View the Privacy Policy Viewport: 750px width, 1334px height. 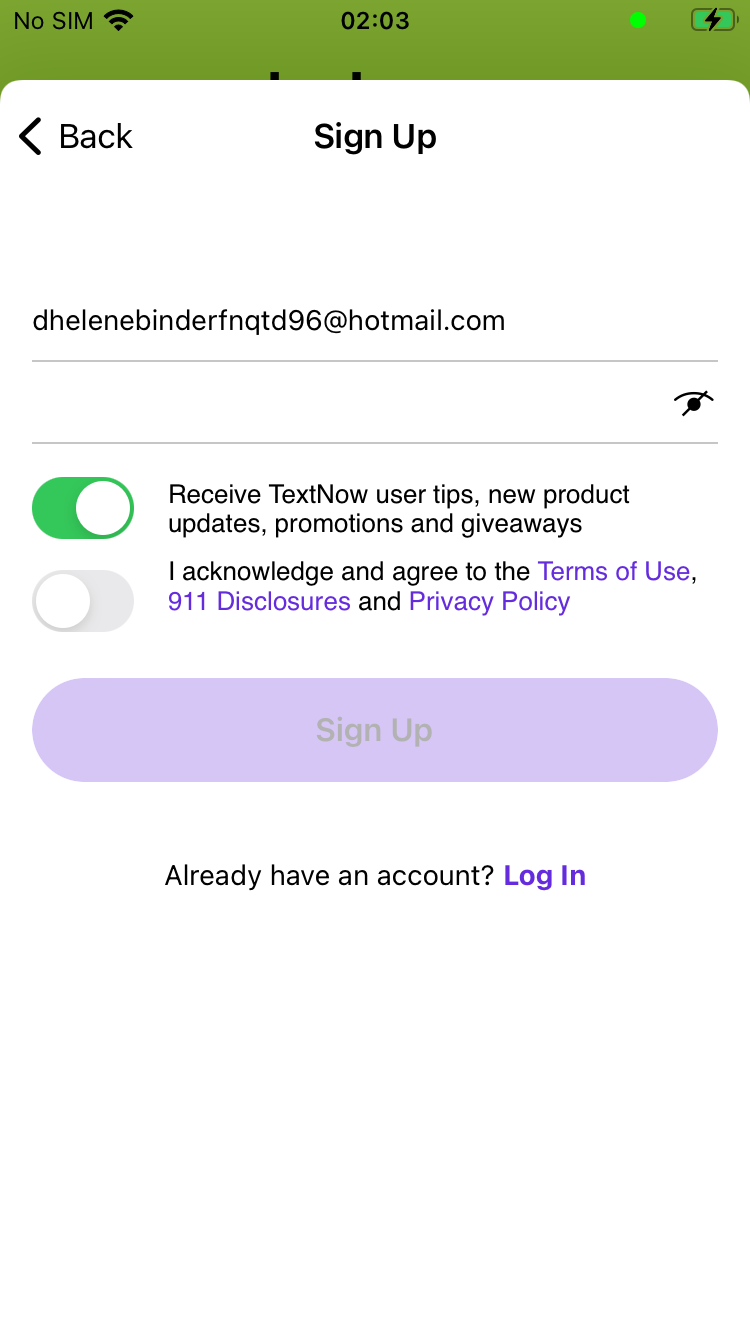(x=489, y=601)
